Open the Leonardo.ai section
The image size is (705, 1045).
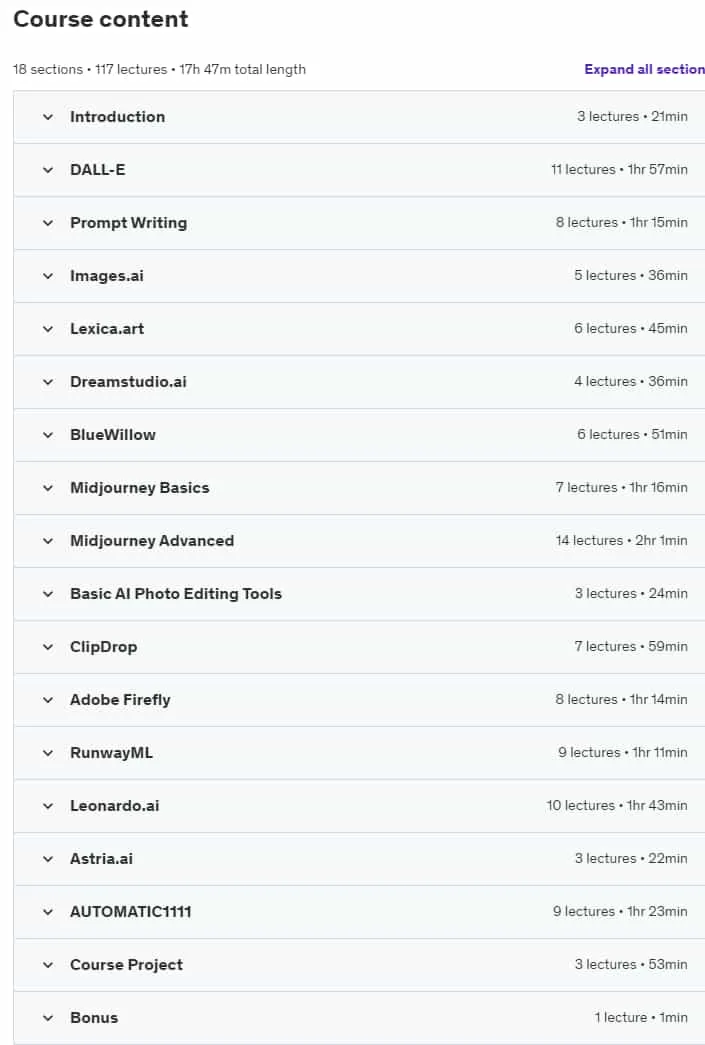pyautogui.click(x=359, y=806)
